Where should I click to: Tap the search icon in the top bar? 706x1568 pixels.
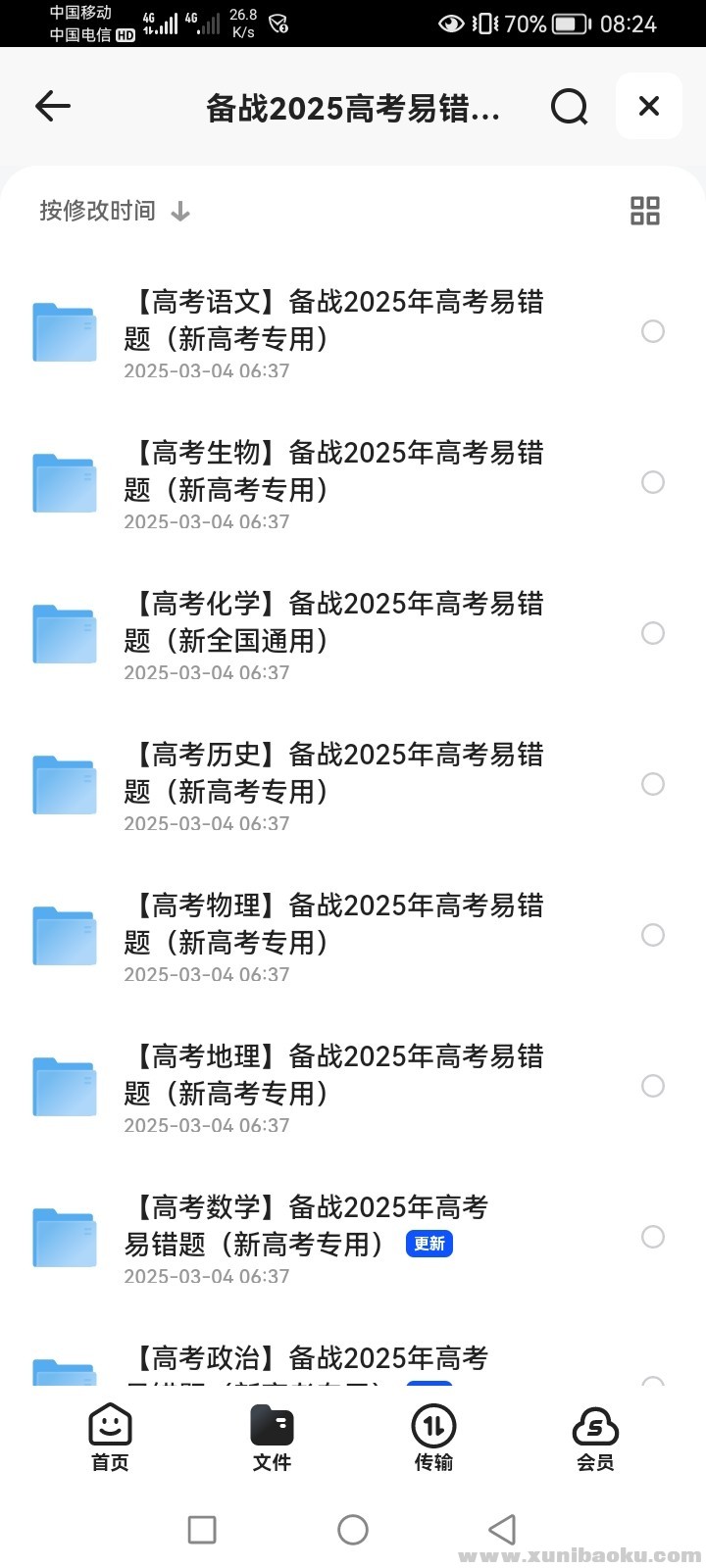(x=569, y=106)
